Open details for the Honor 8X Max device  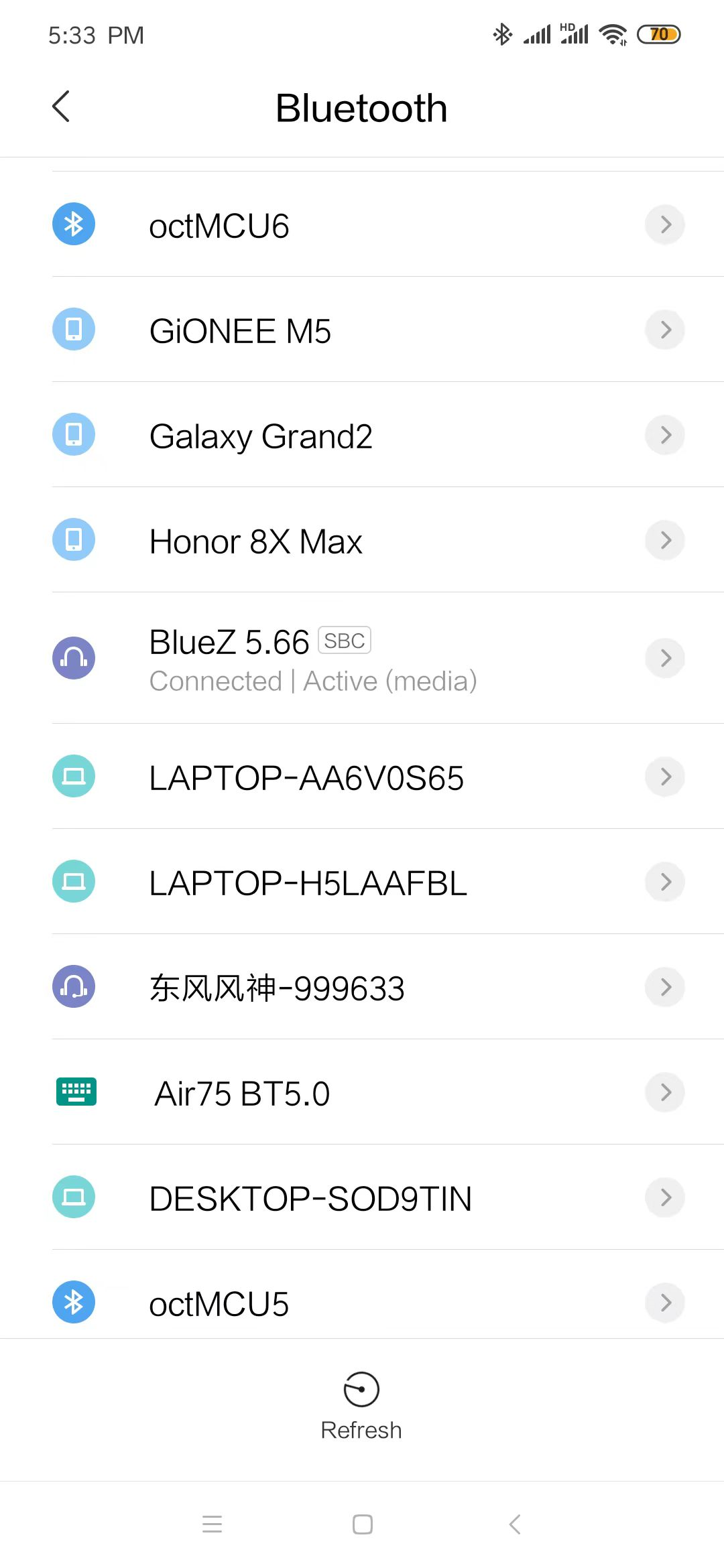664,539
